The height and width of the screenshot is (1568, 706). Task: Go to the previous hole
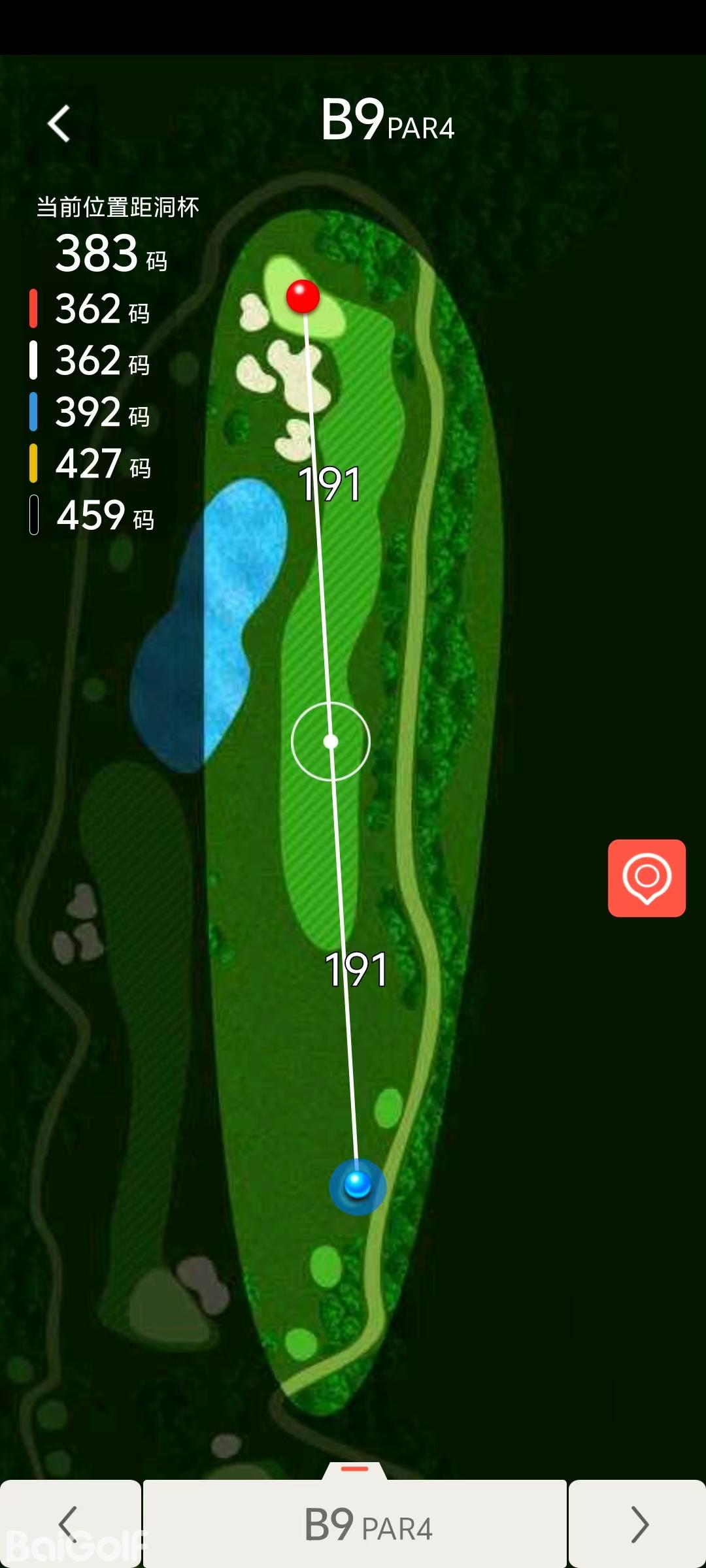click(69, 1524)
